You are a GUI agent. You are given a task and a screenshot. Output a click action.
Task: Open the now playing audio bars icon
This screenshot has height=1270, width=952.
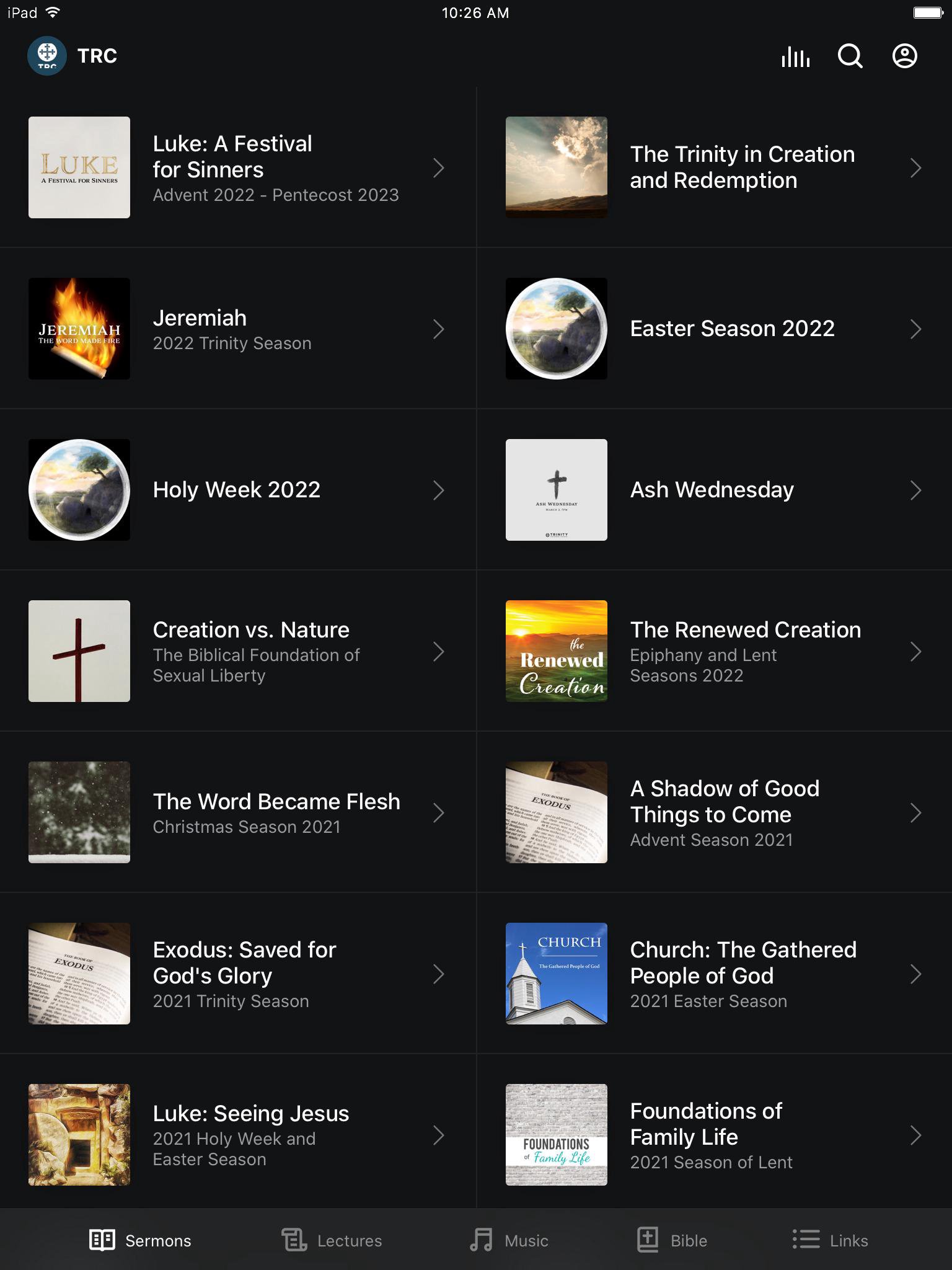pyautogui.click(x=795, y=56)
